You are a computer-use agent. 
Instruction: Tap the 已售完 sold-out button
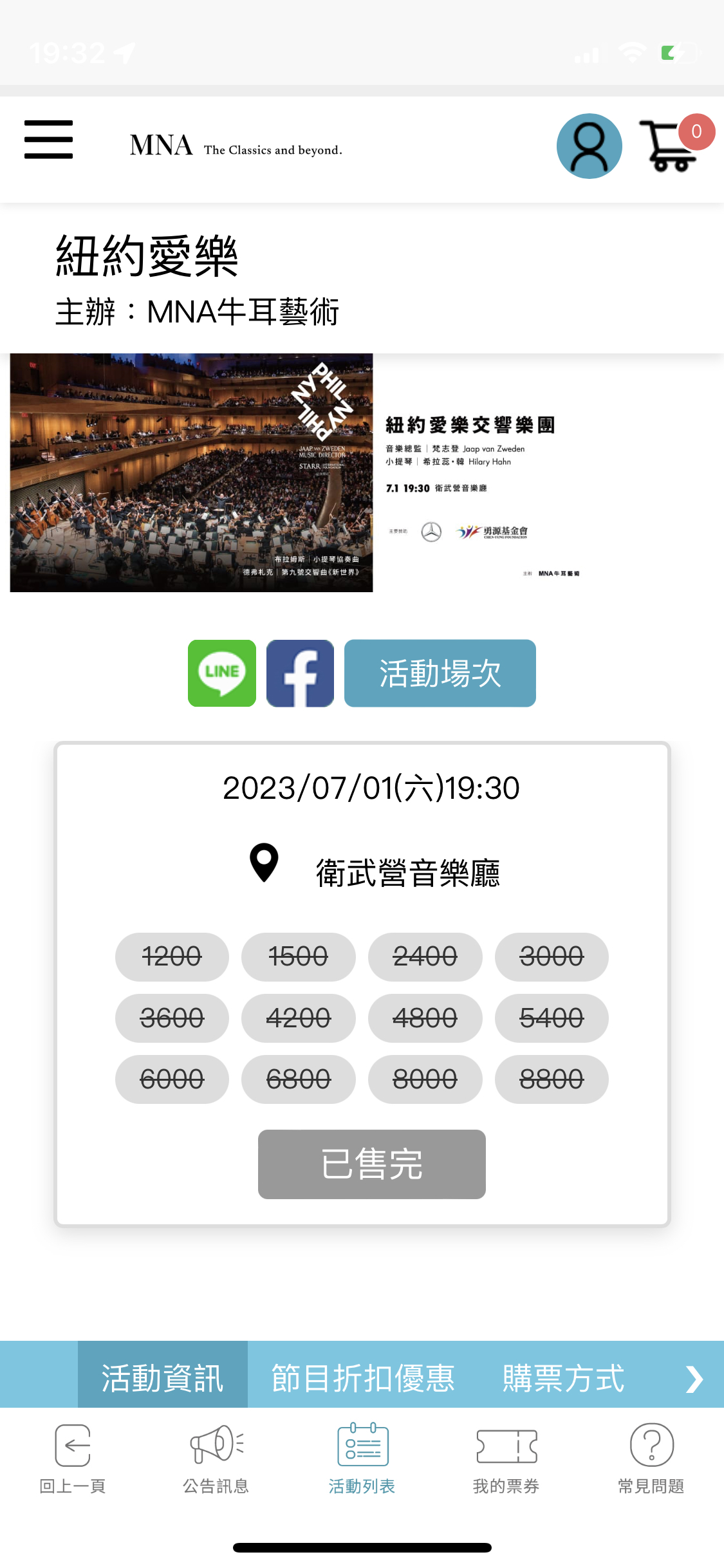click(x=371, y=1164)
